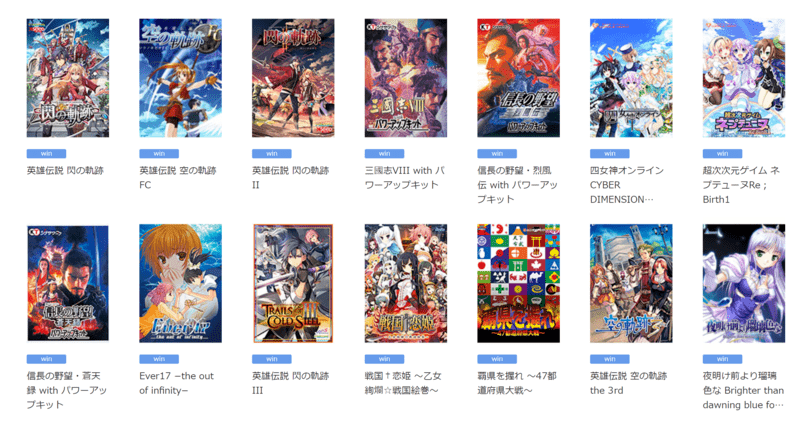View 信長の野望・蒼天録 with パワーアップキット
The image size is (800, 423).
[67, 283]
